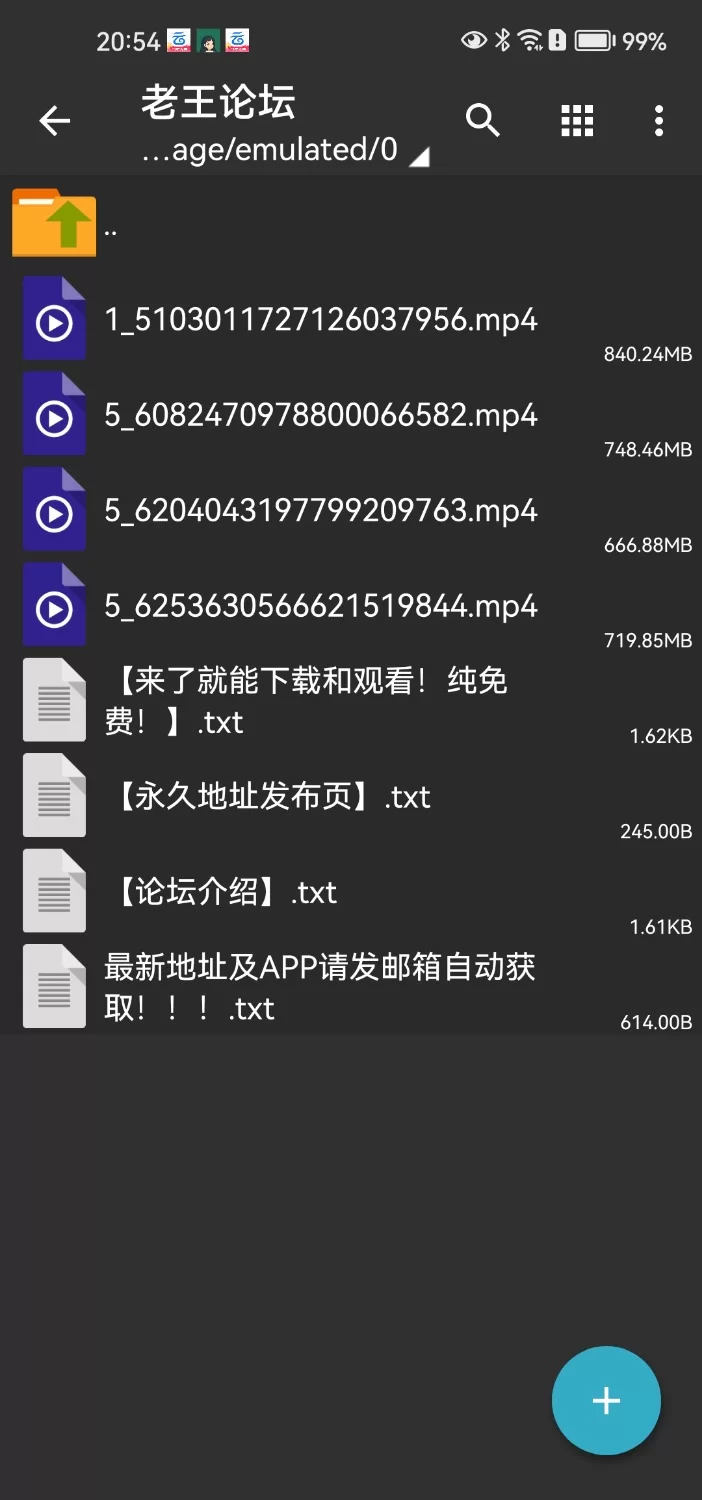Open the 5_6204043197799209763.mp4 video

tap(320, 511)
